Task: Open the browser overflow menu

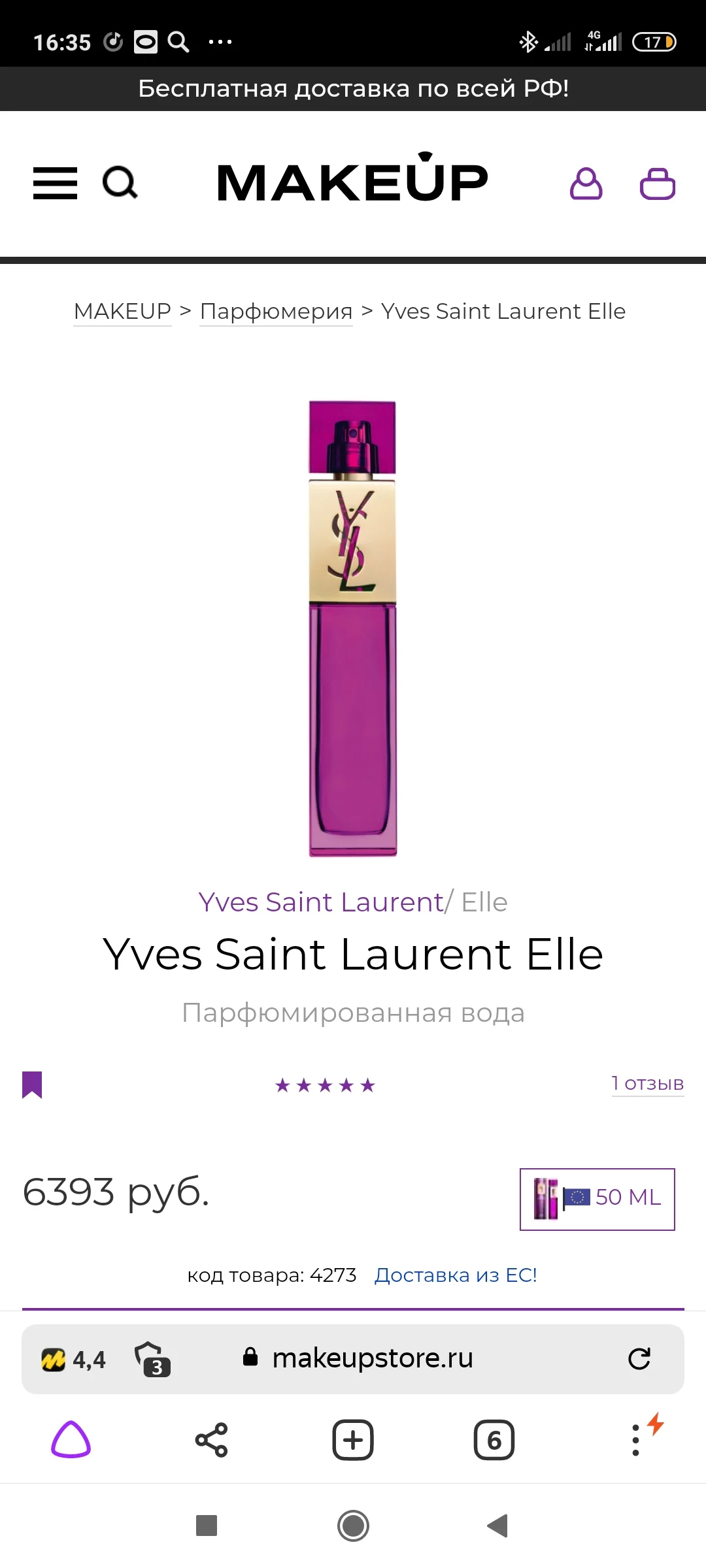Action: click(635, 1440)
